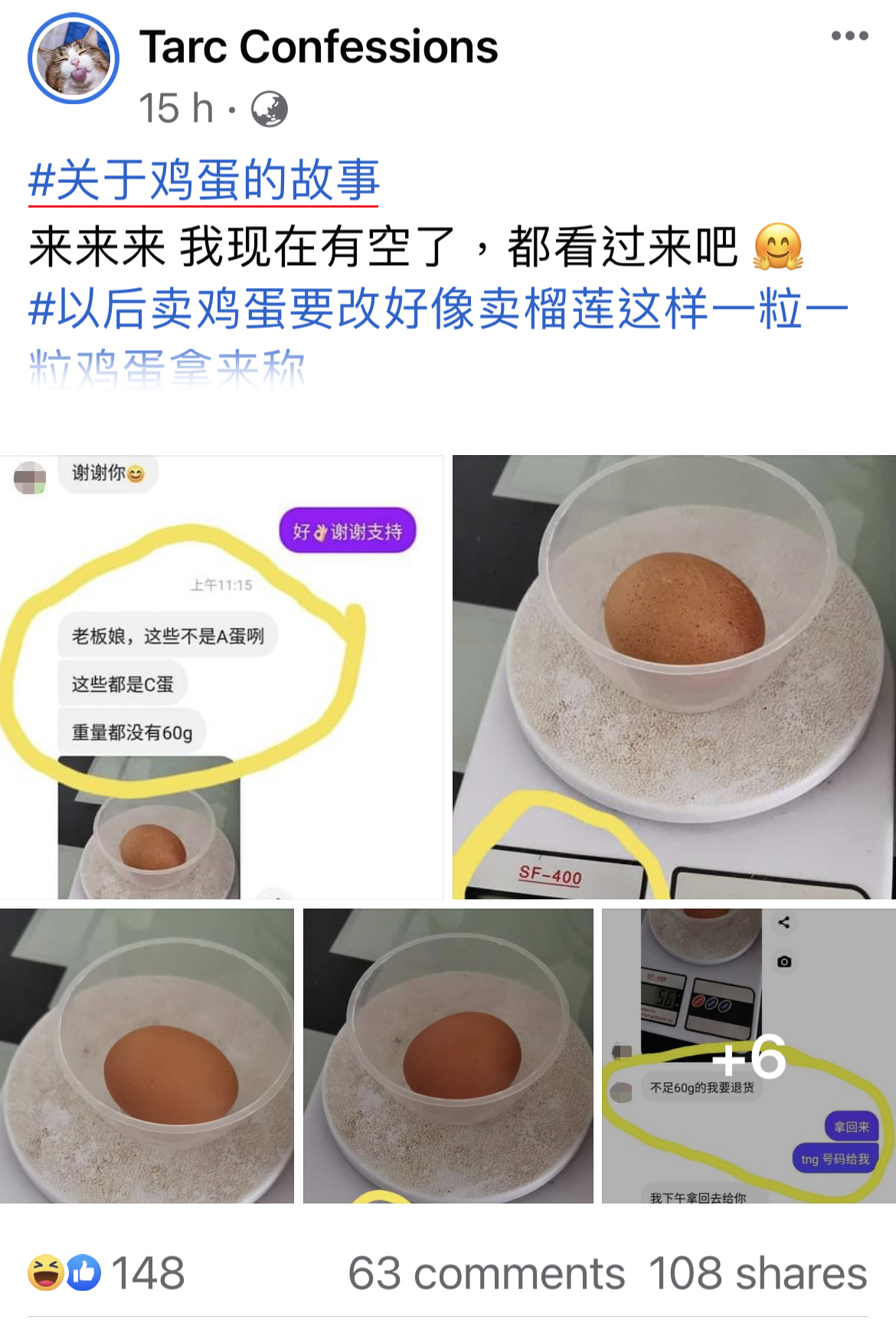View the +6 more photos tile
896x1323 pixels.
coord(748,1056)
